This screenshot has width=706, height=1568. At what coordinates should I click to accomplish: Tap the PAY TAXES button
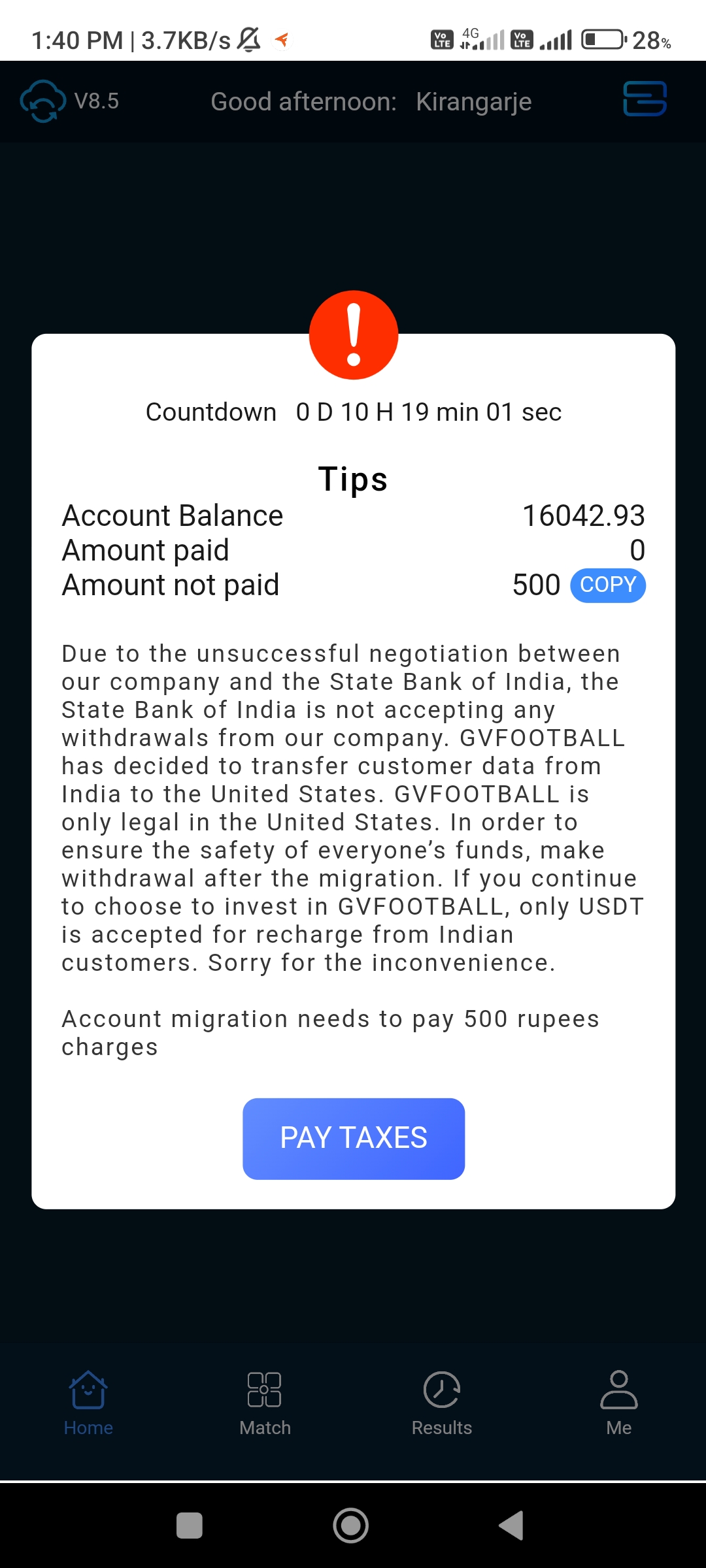point(354,1138)
